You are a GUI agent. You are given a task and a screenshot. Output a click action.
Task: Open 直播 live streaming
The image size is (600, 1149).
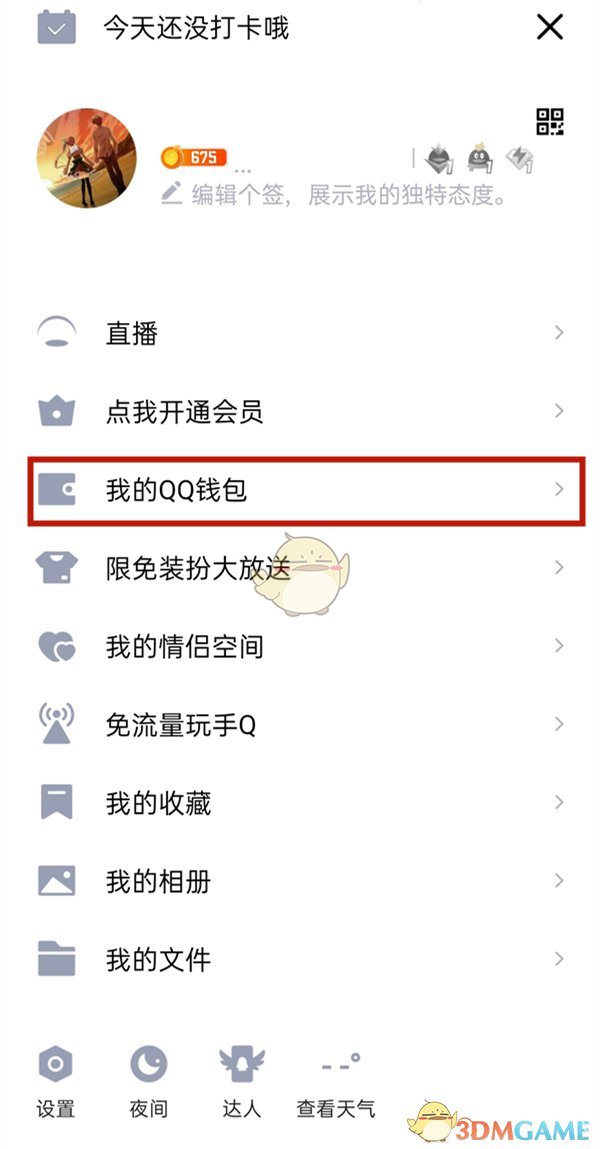[x=300, y=333]
